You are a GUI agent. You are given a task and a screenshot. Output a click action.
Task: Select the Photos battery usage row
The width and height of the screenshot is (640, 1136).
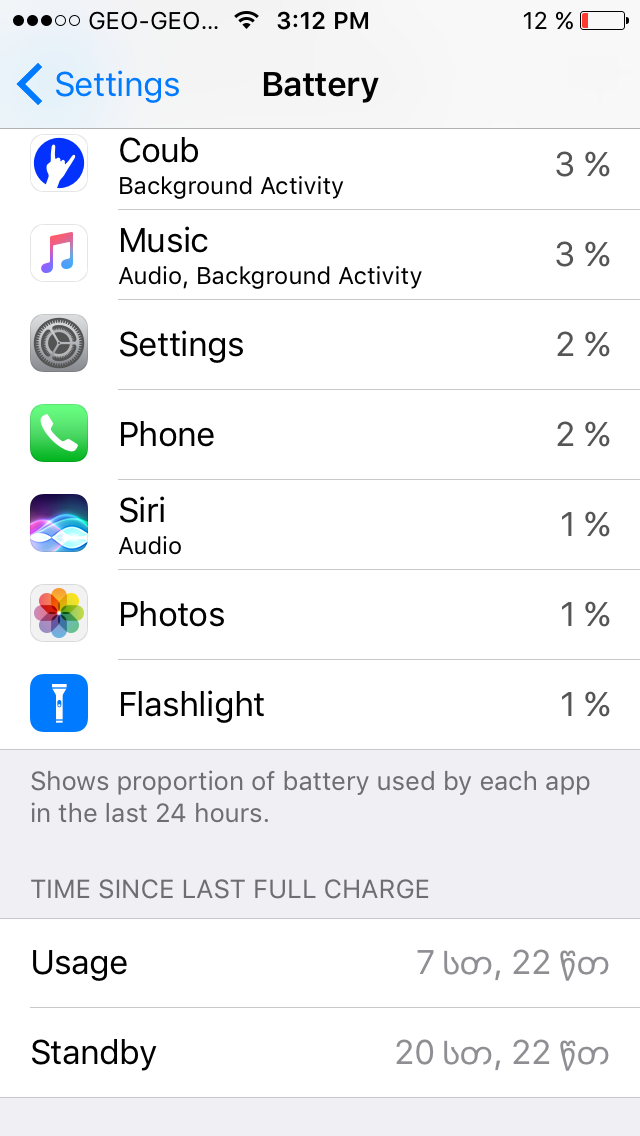tap(320, 615)
